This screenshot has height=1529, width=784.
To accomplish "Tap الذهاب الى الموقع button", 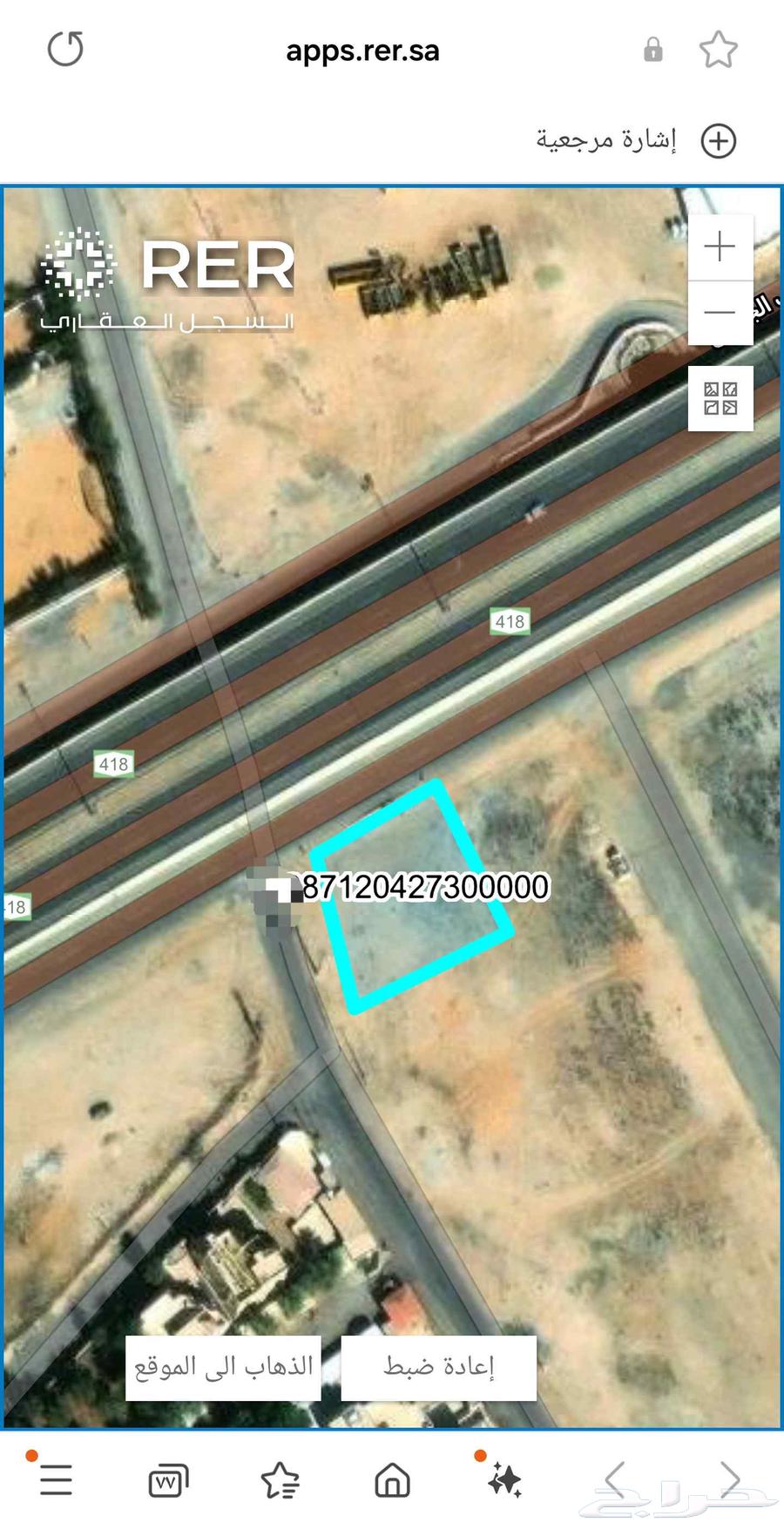I will (223, 1368).
